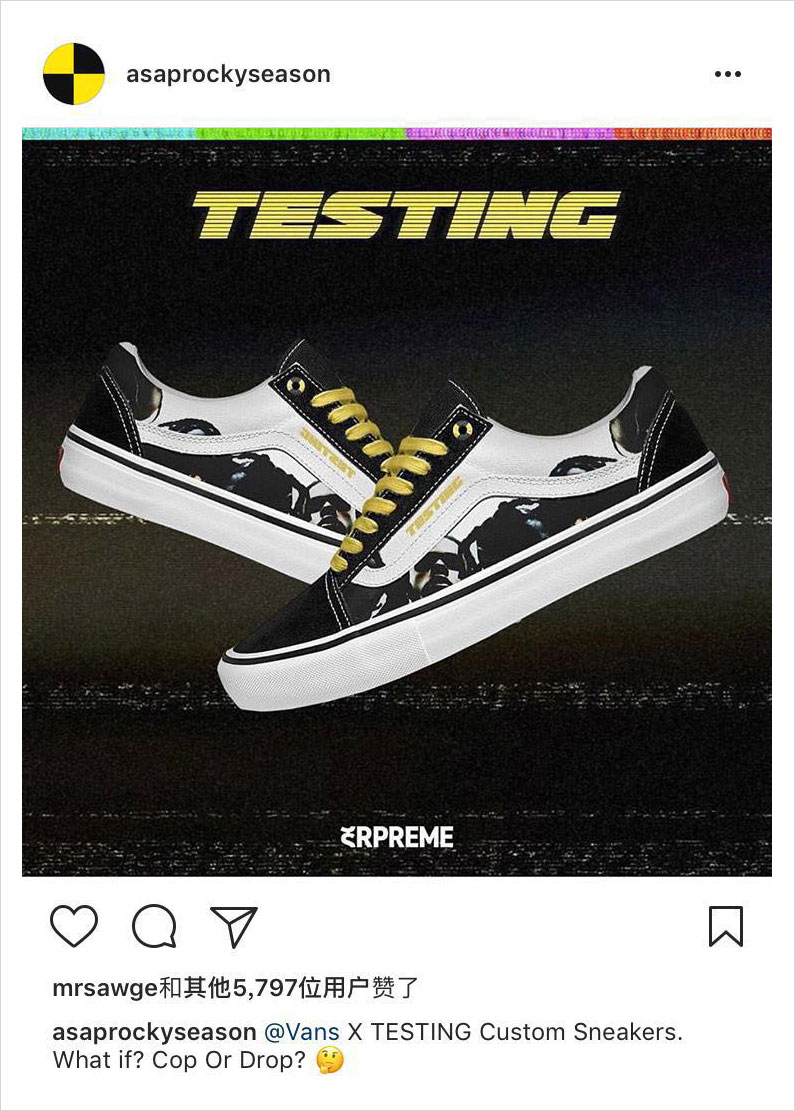Open asaprockyseason profile picture

coord(74,75)
